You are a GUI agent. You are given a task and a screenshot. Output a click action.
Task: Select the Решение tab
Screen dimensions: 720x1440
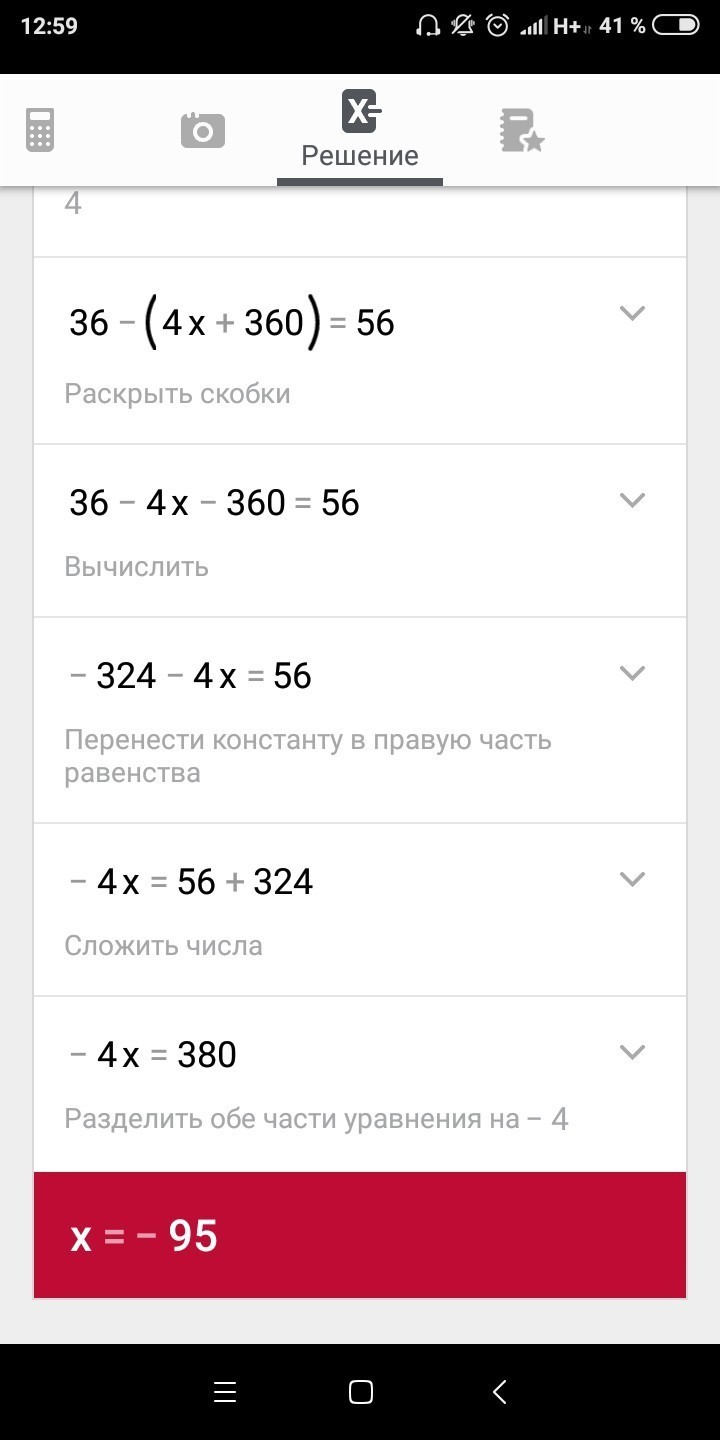coord(360,131)
